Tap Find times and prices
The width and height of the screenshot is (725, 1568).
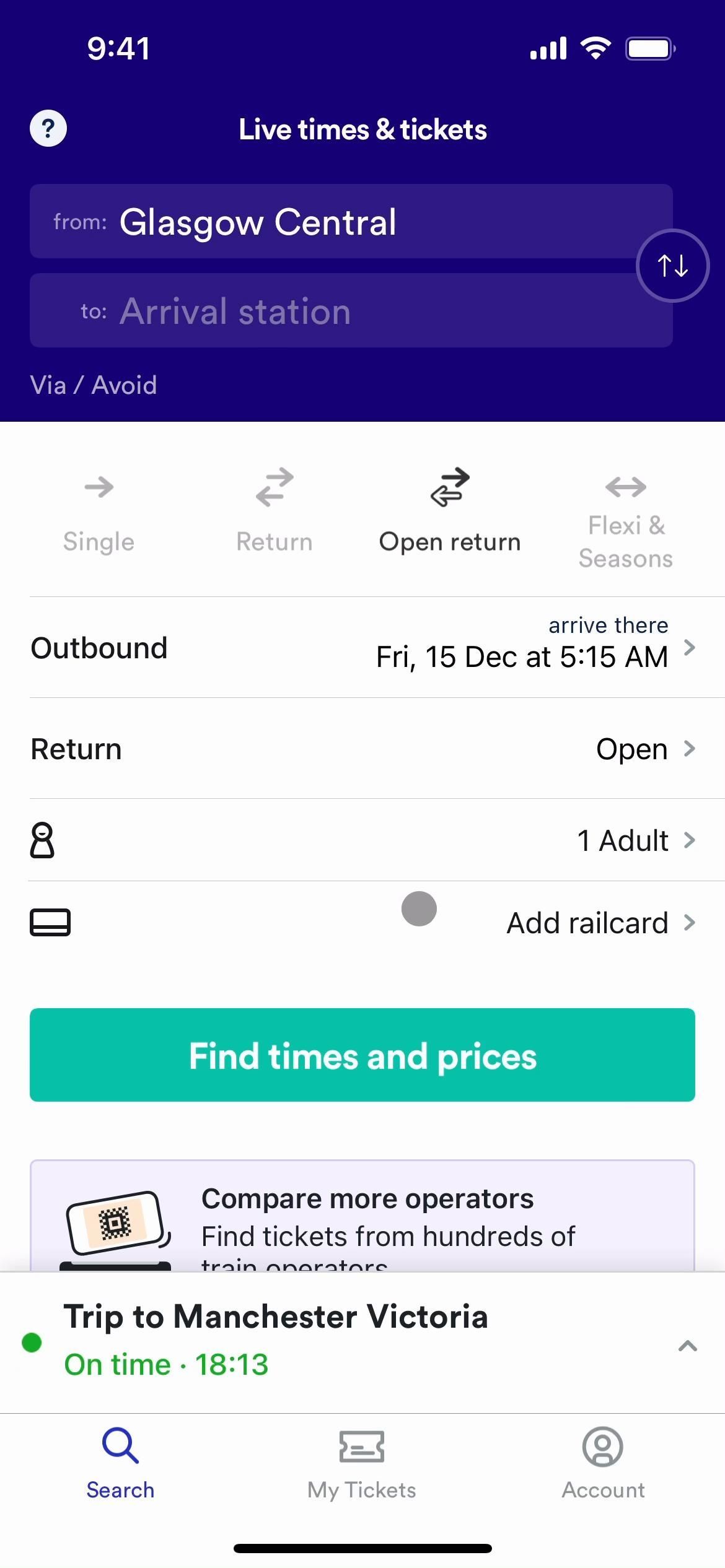[x=362, y=1055]
